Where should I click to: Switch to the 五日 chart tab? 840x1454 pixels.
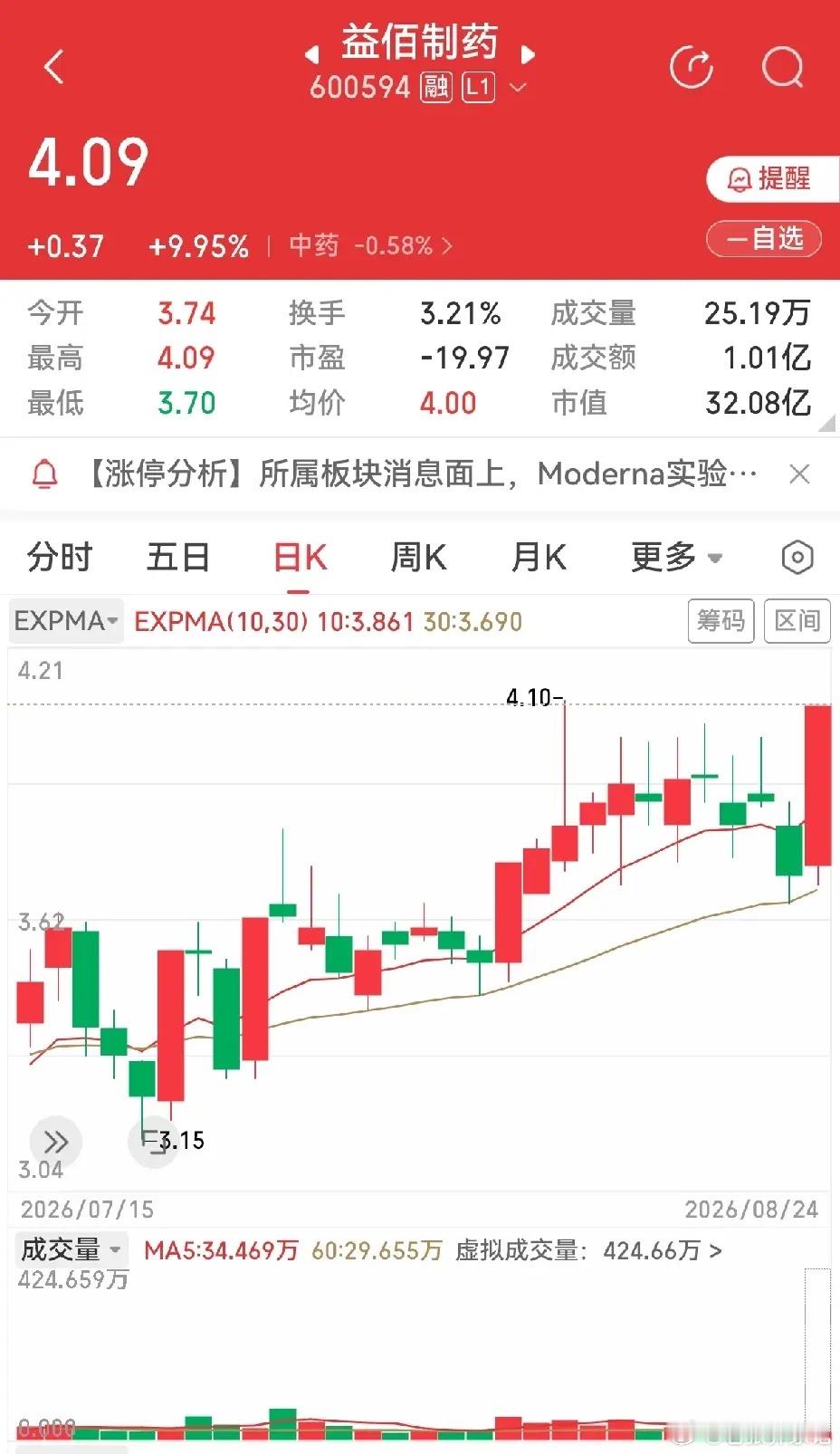pos(178,557)
